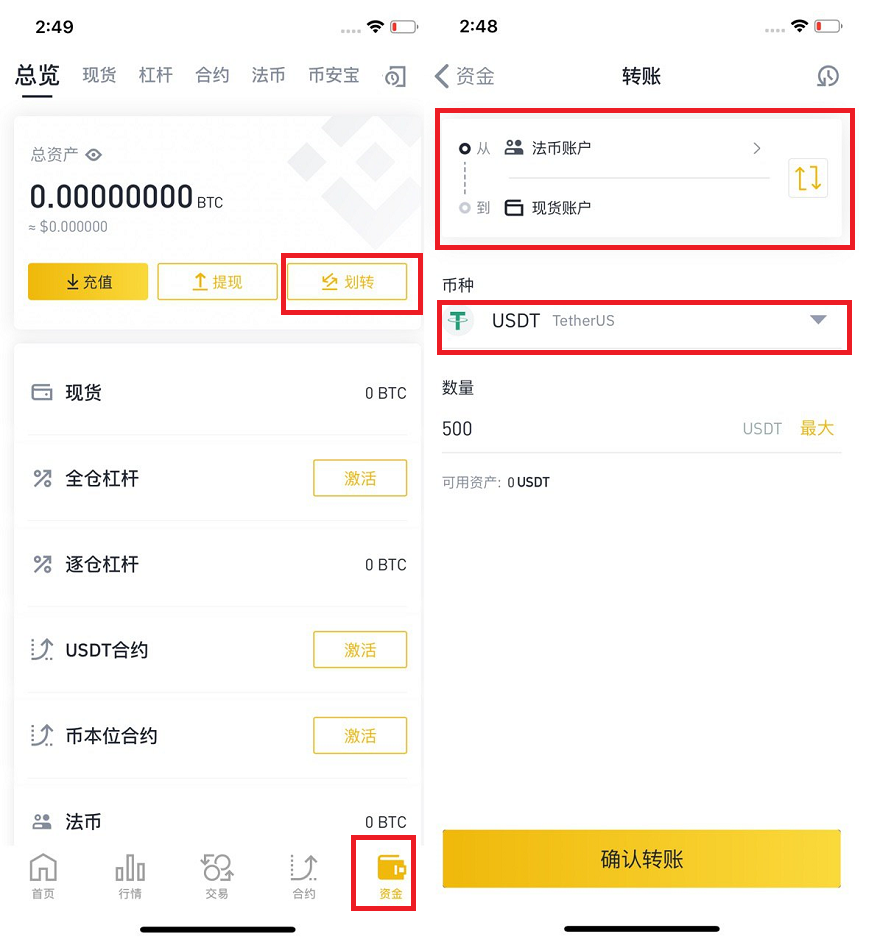Open the USDT coin dropdown
Image resolution: width=886 pixels, height=942 pixels.
coord(817,320)
